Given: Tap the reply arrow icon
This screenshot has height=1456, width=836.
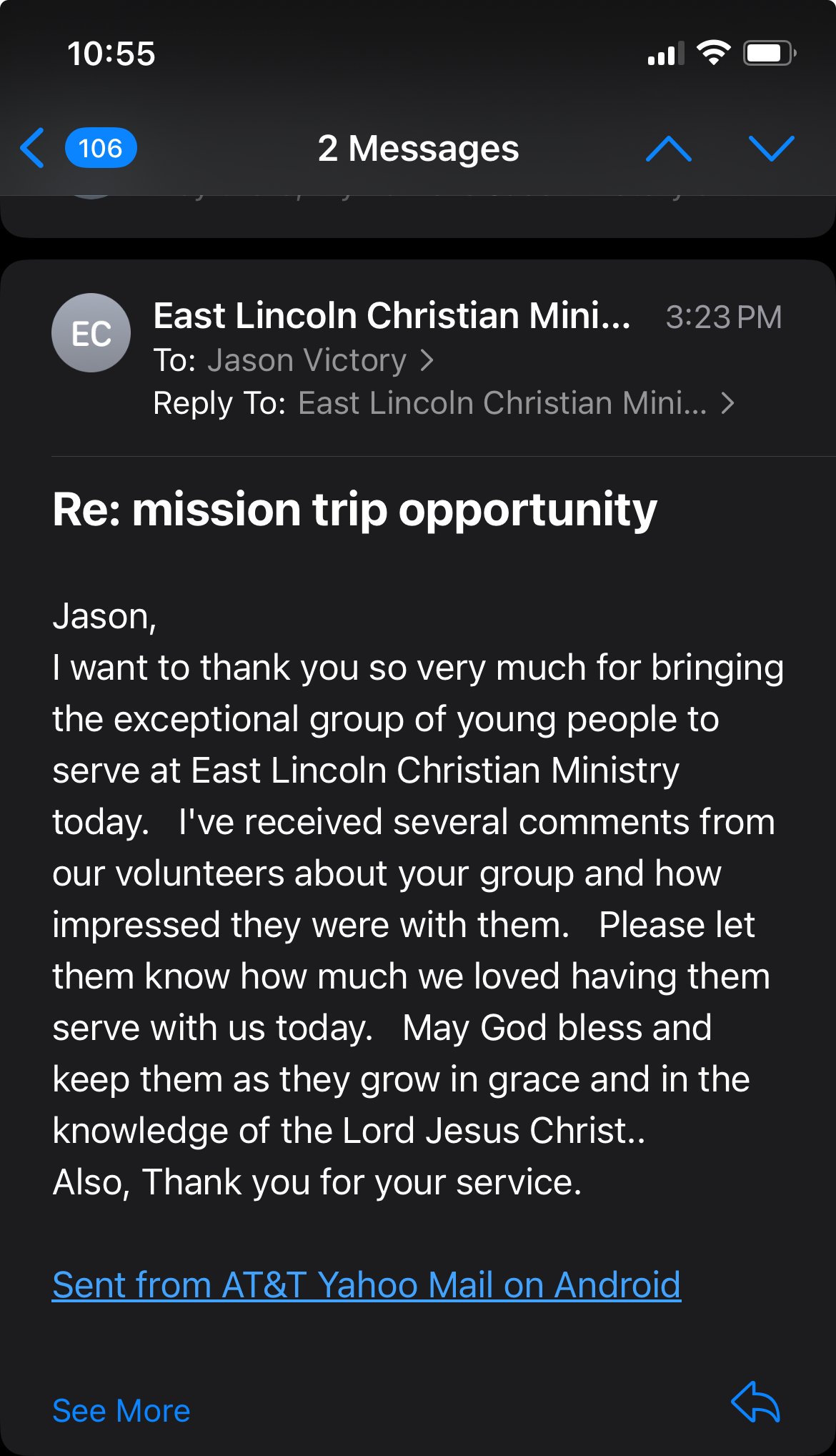Looking at the screenshot, I should [x=755, y=1402].
